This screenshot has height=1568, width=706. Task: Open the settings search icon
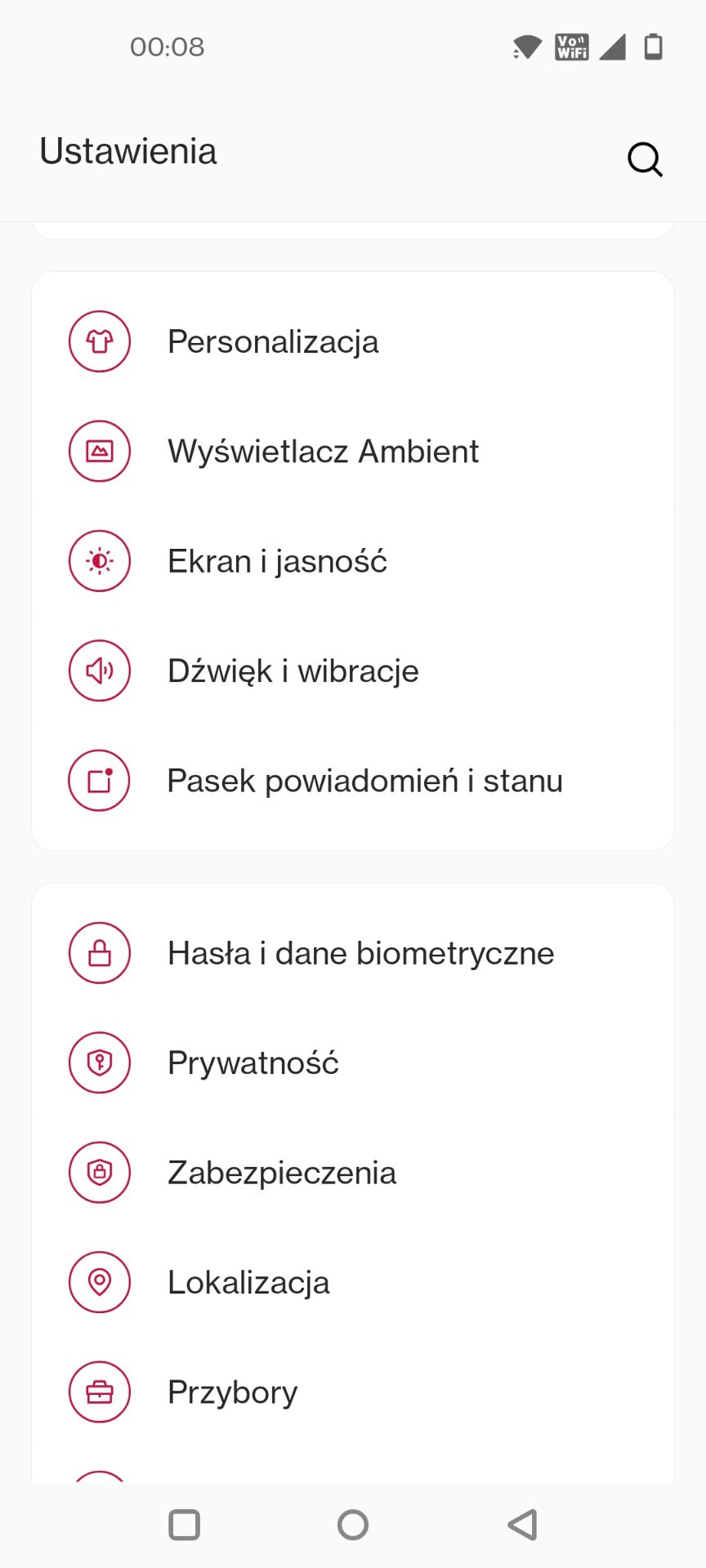point(644,159)
